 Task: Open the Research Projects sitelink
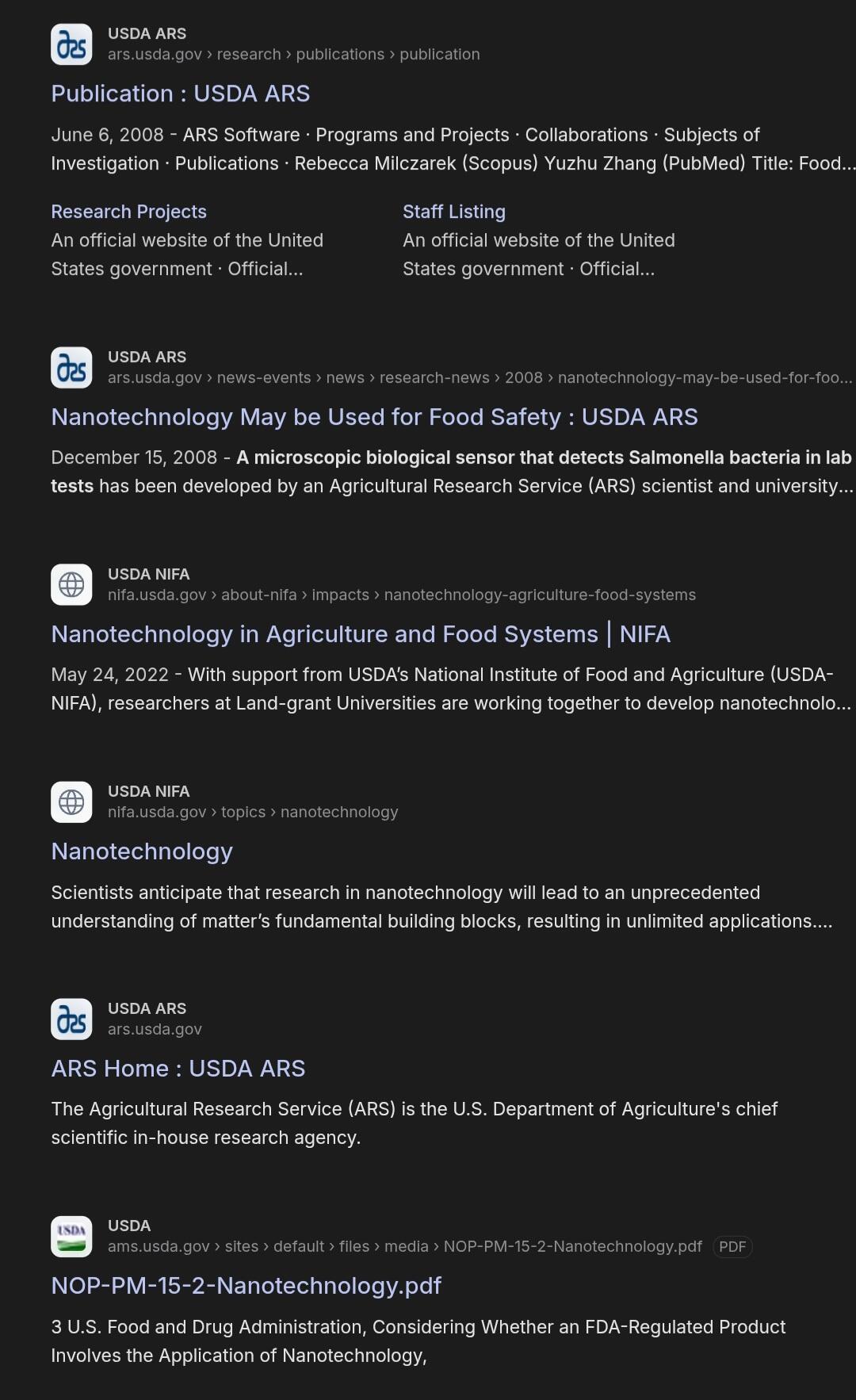pyautogui.click(x=128, y=212)
